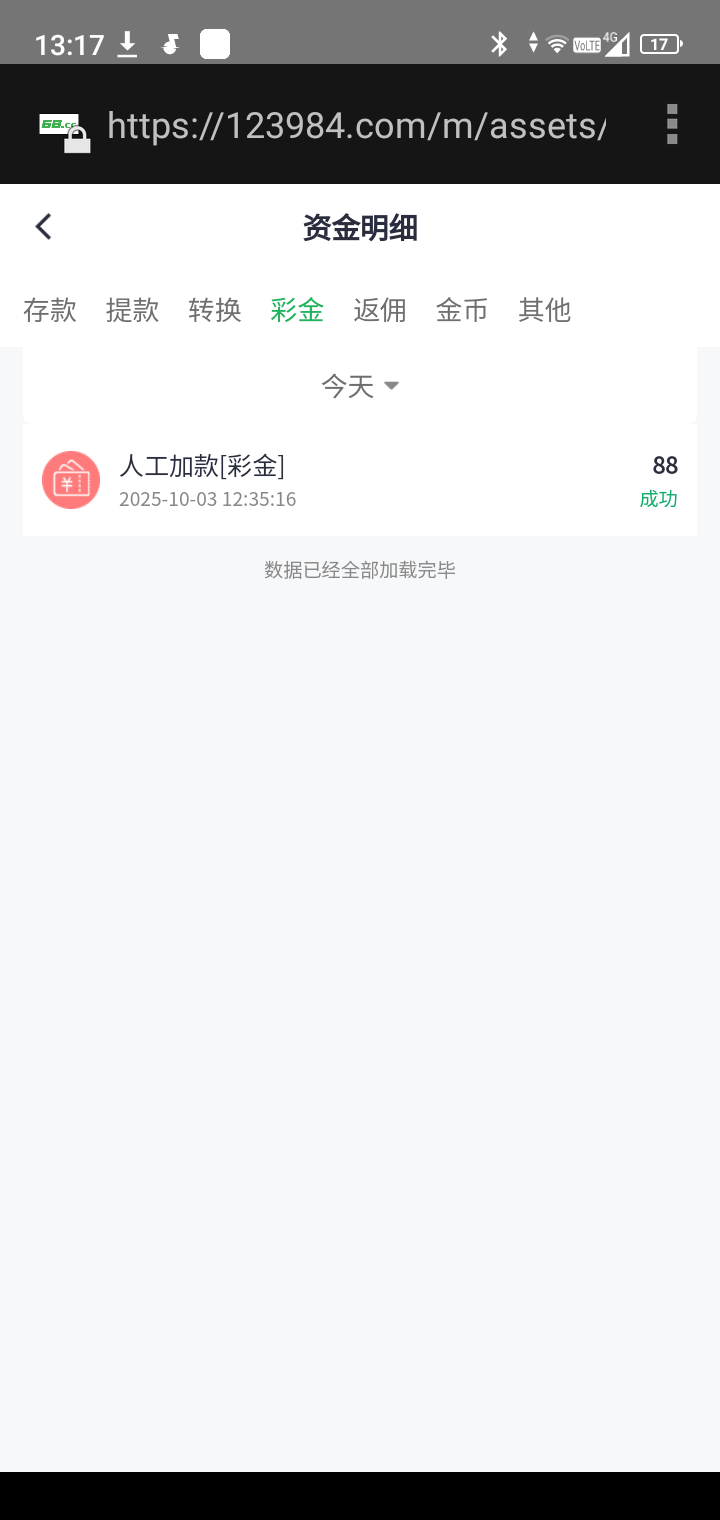Open the 返佣 tab

[x=380, y=310]
